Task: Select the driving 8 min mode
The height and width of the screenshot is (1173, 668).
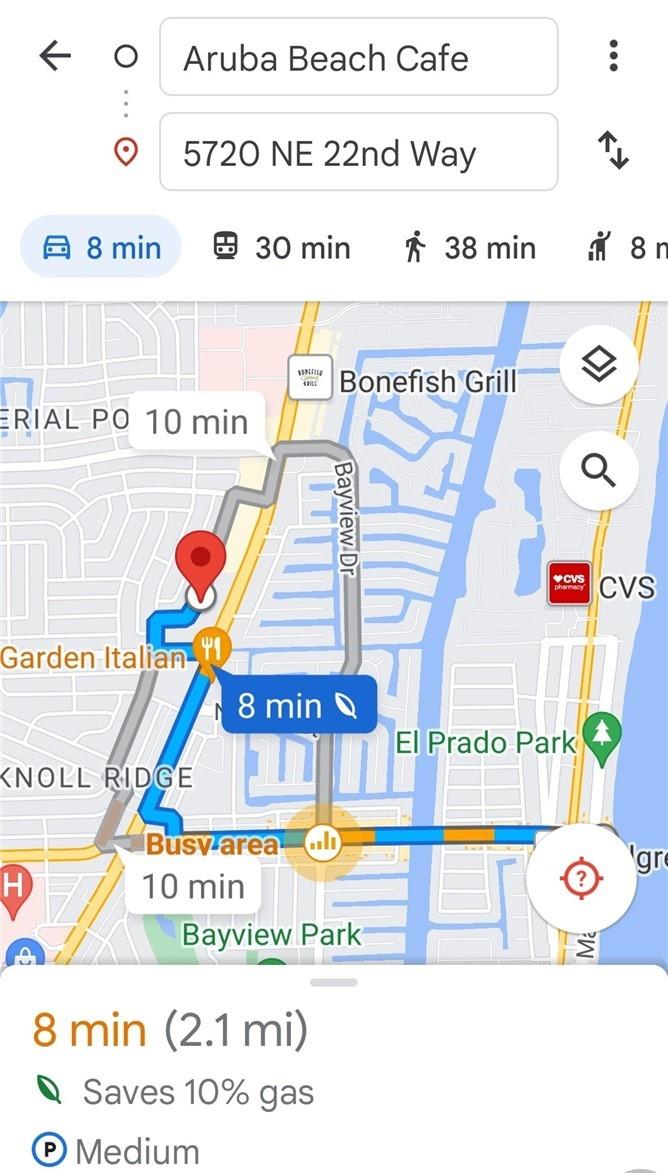Action: (x=101, y=247)
